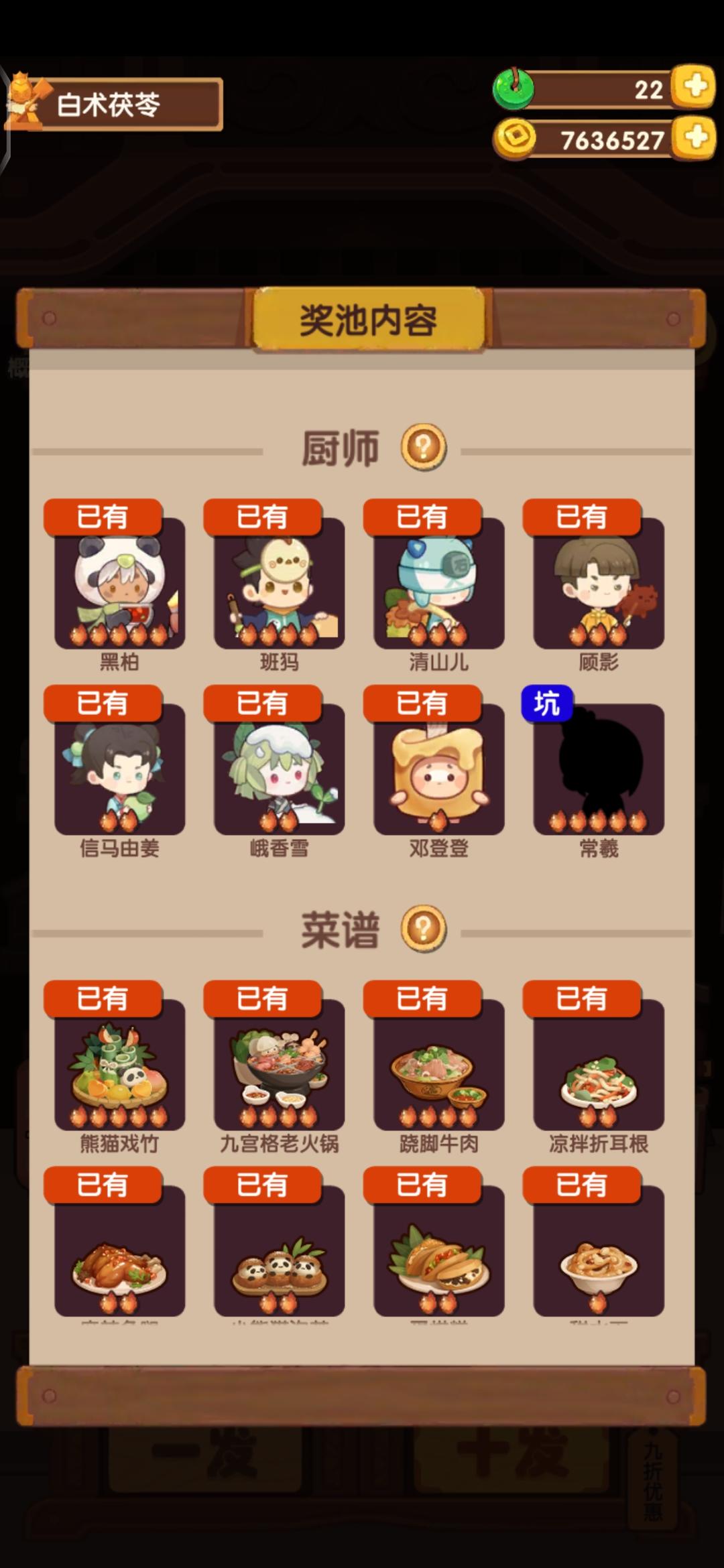
Task: Open recipe 九宫格老火锅
Action: (279, 1065)
